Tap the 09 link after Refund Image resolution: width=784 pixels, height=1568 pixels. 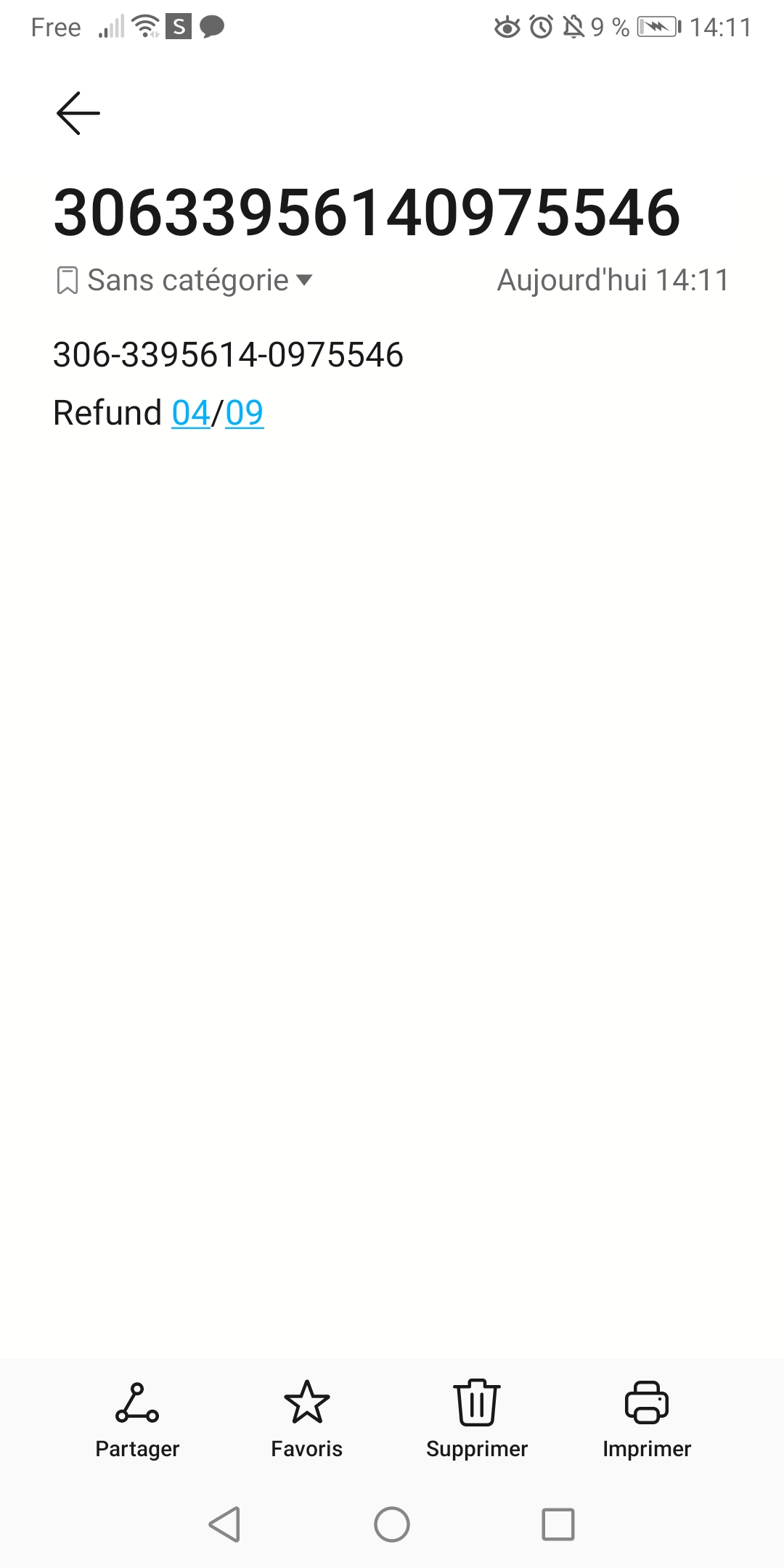(244, 413)
